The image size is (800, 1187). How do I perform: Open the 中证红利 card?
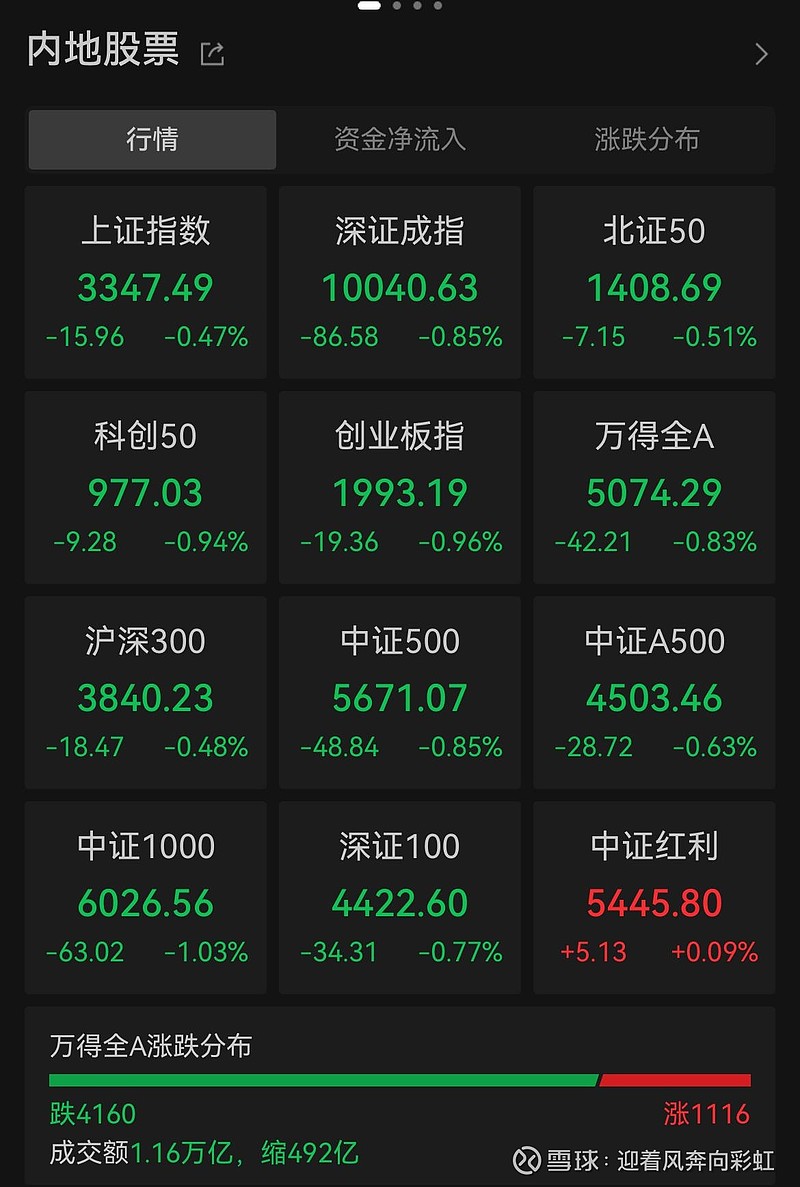point(654,897)
